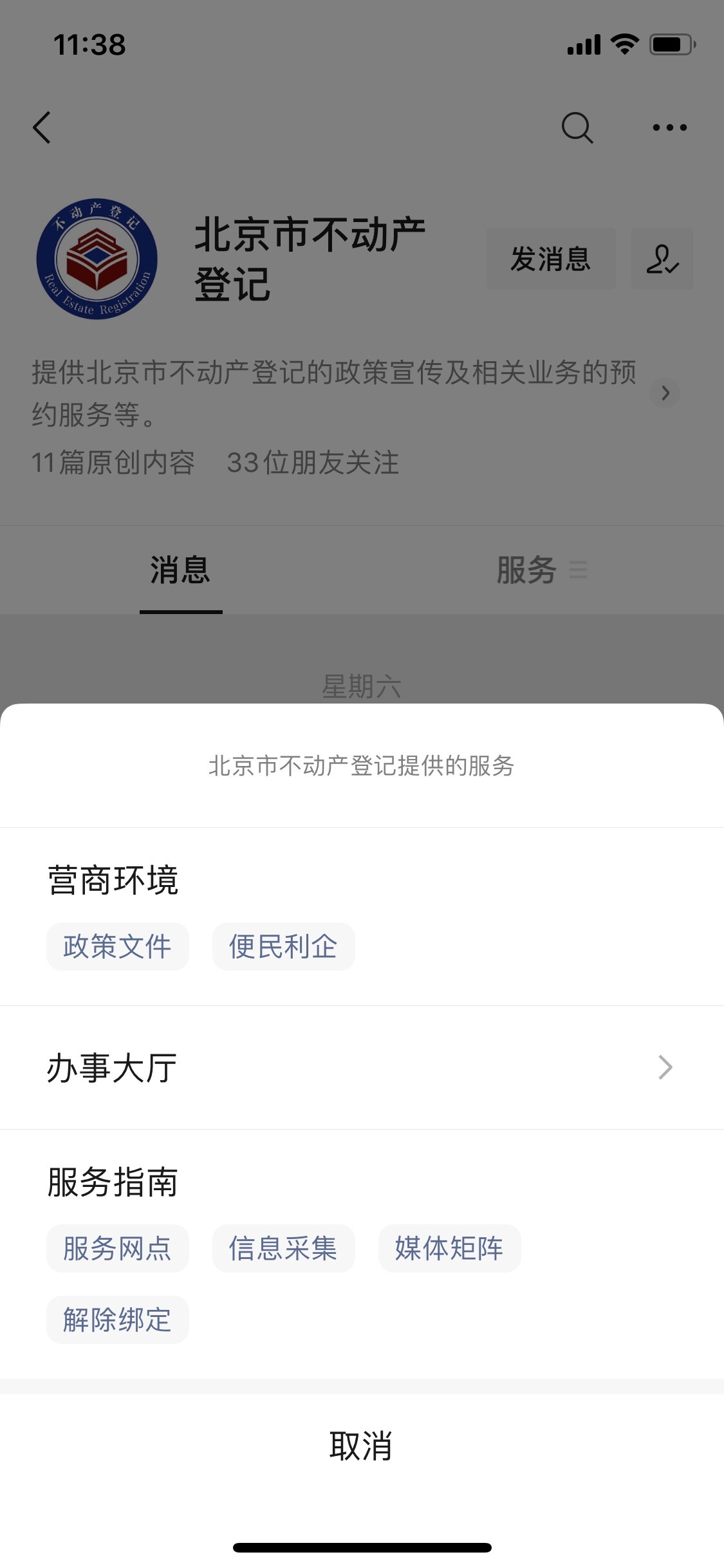The height and width of the screenshot is (1568, 724).
Task: Open the 政策文件 service
Action: (x=117, y=946)
